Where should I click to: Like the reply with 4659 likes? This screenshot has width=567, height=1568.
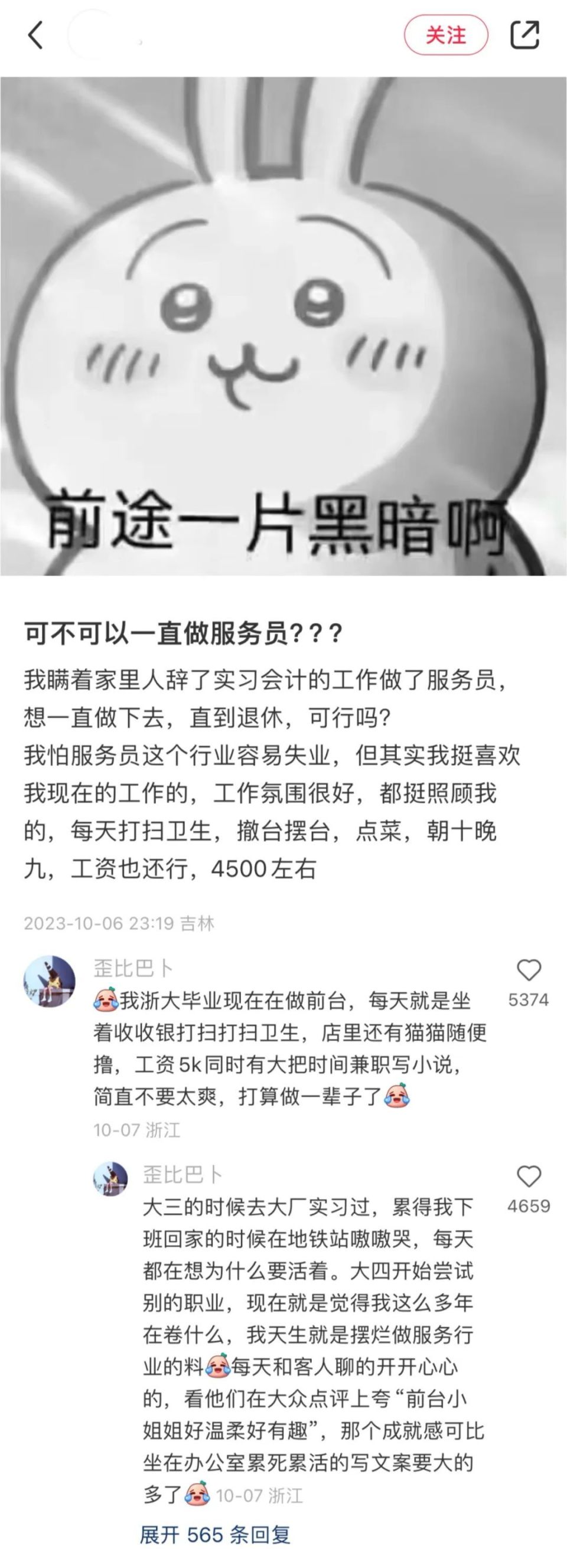528,1177
